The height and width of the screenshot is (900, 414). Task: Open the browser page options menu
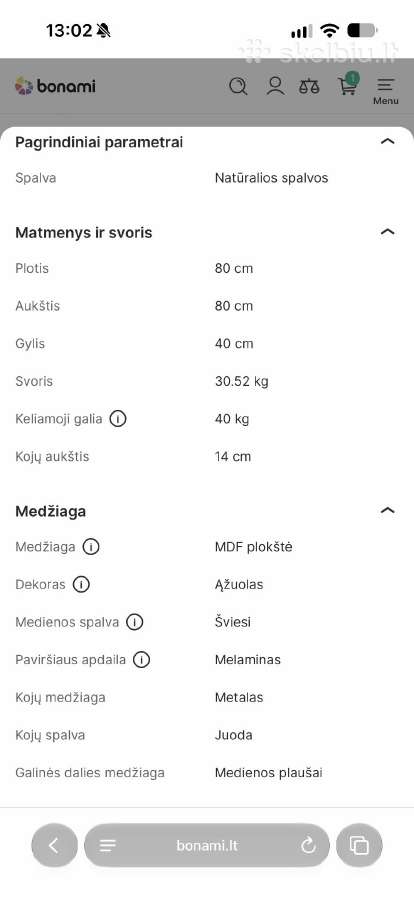pos(107,845)
